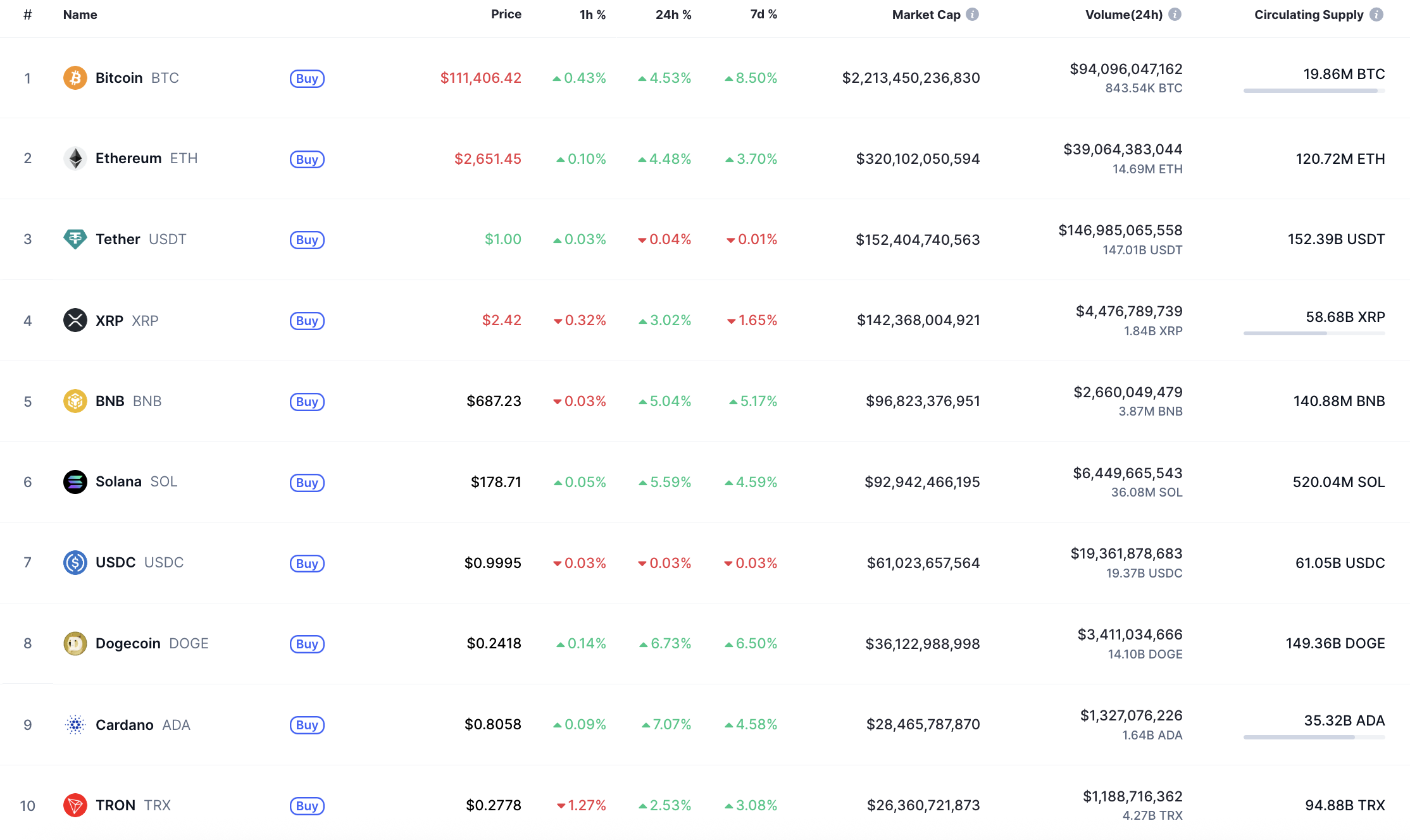Tap Buy next to Solana
The image size is (1410, 840).
point(307,483)
